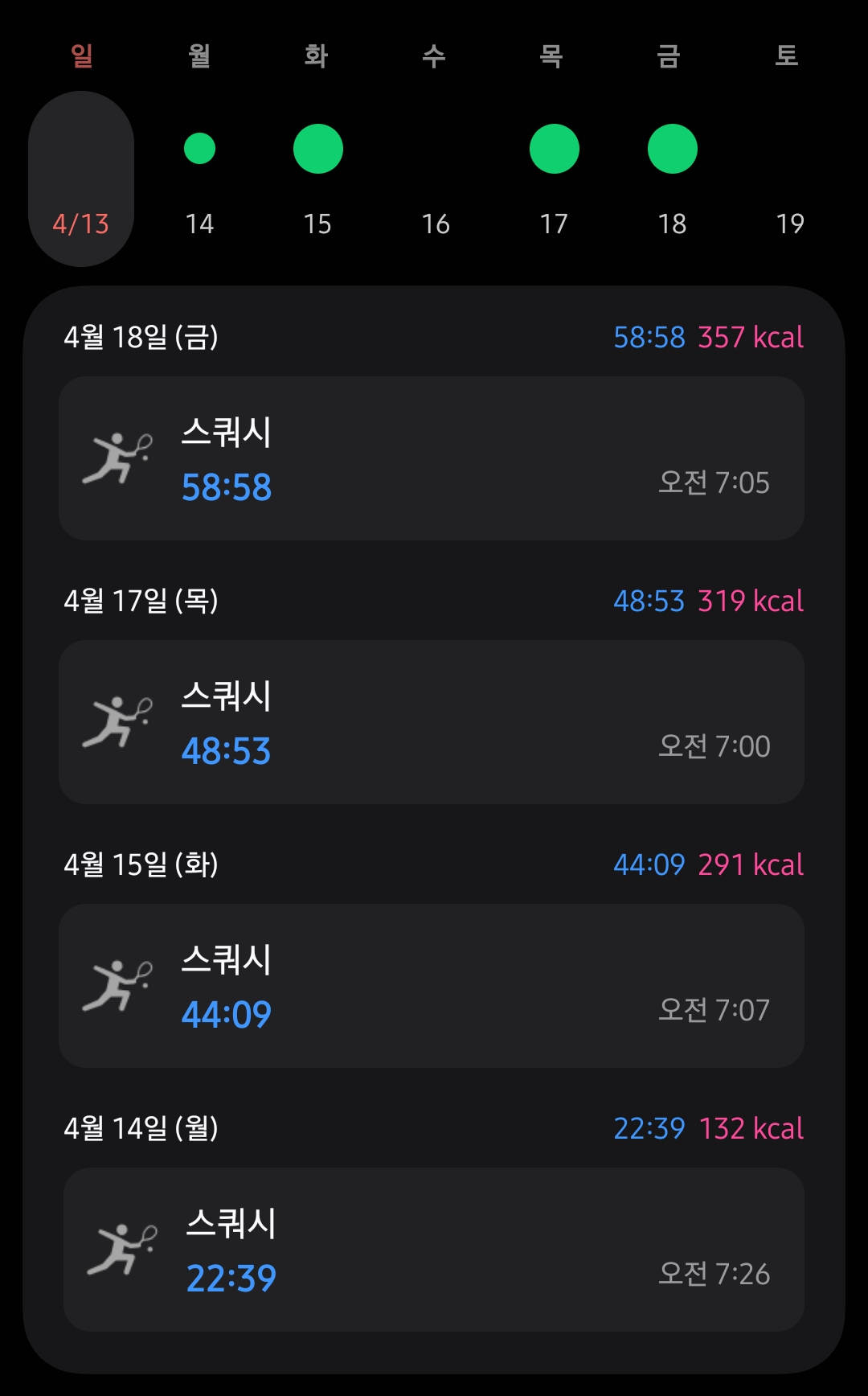Open the 48:53 squash workout from April 17
The image size is (868, 1396).
432,722
